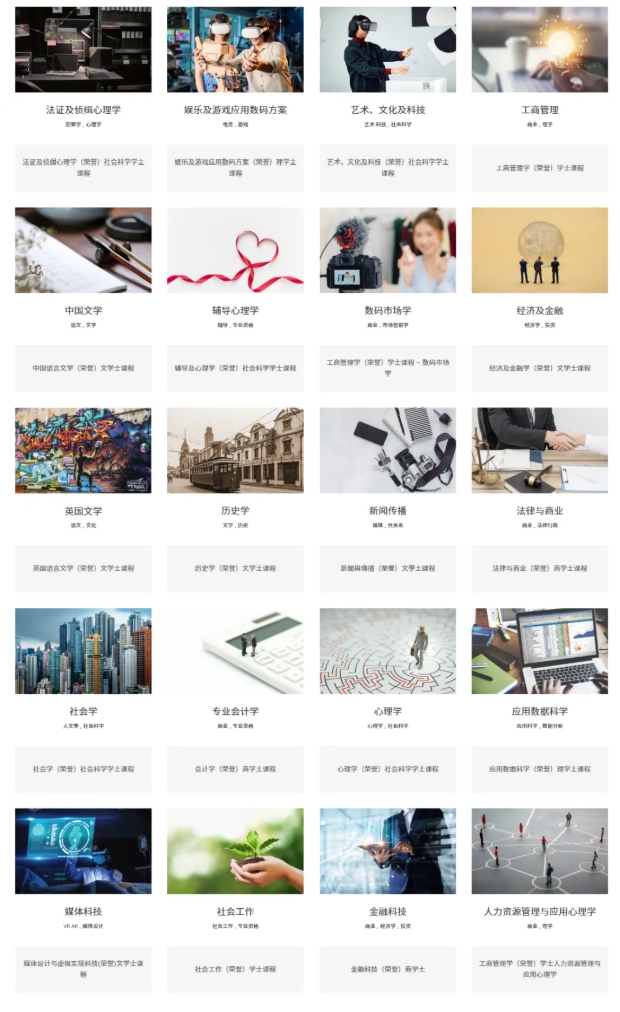Open the 媒体科技 program card
The width and height of the screenshot is (620, 1012).
point(83,911)
